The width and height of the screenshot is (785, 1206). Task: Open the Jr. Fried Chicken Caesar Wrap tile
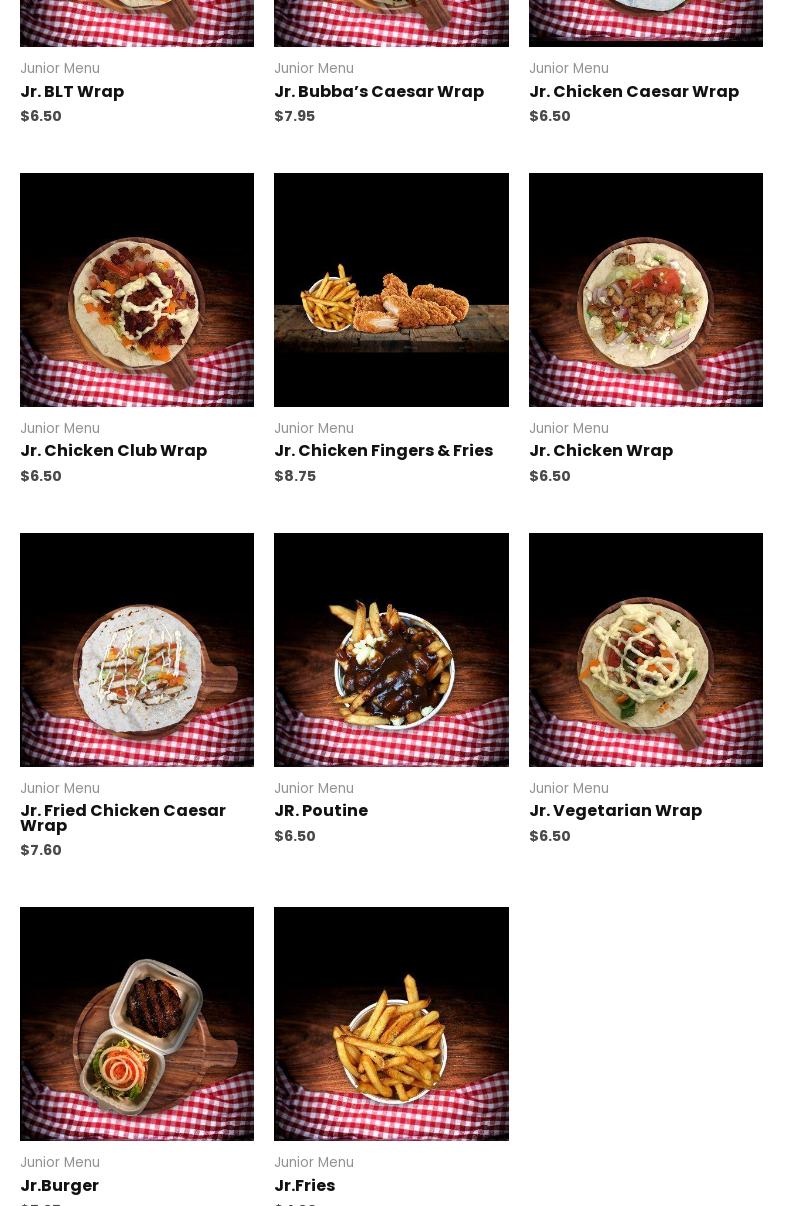point(137,650)
